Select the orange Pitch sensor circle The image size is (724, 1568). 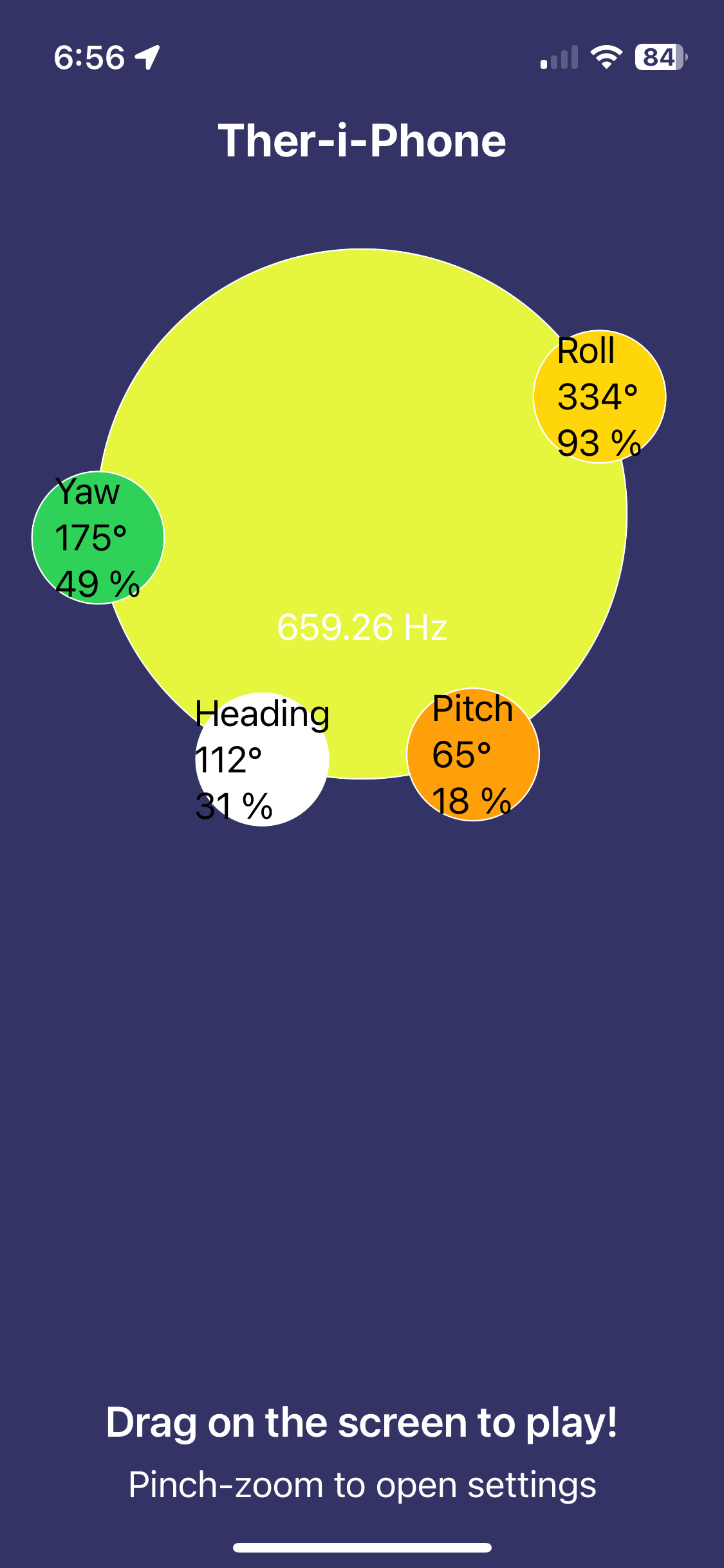(x=473, y=754)
